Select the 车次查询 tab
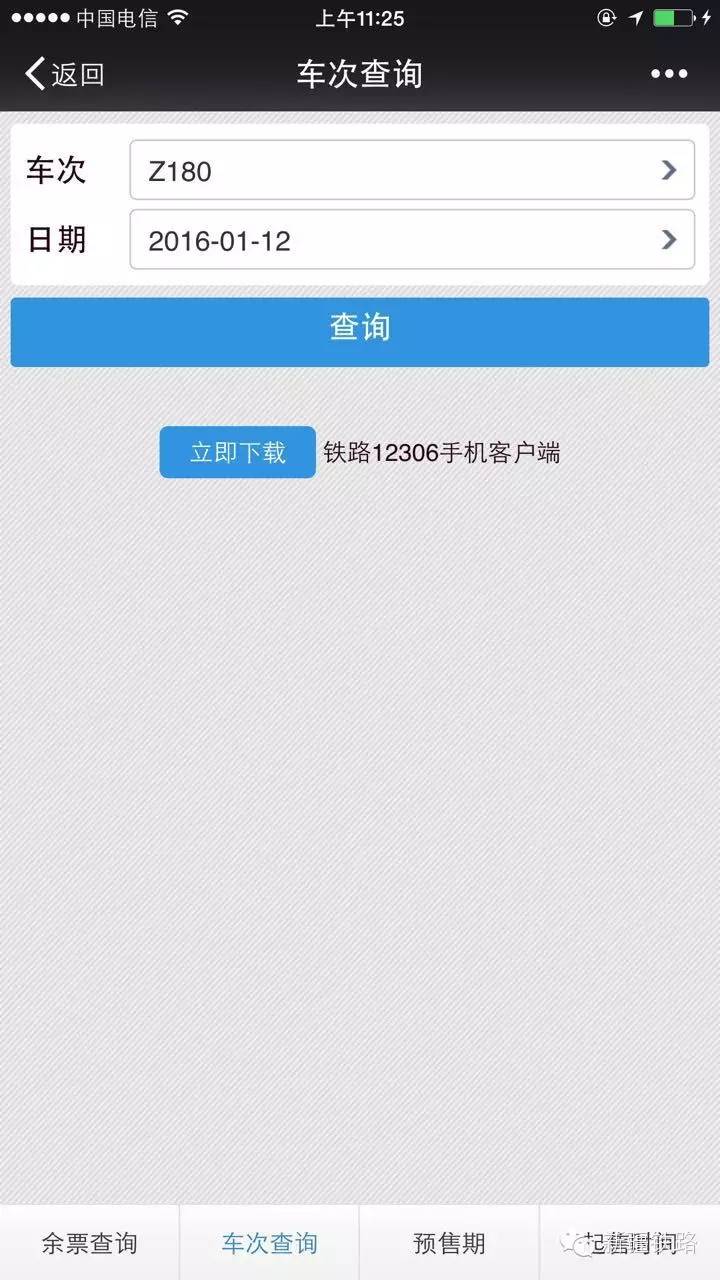 click(269, 1243)
